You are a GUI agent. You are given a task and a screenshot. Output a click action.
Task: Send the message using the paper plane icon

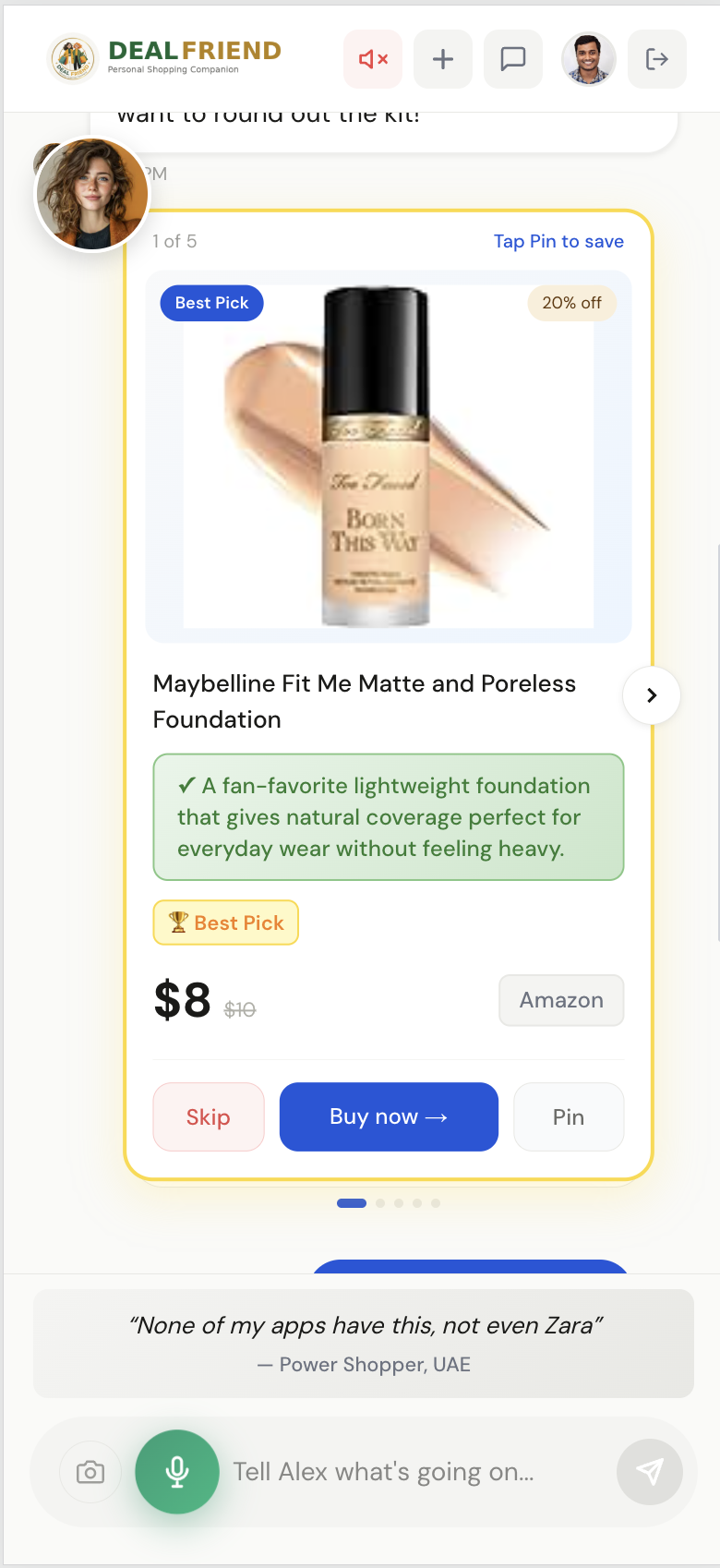[650, 1472]
